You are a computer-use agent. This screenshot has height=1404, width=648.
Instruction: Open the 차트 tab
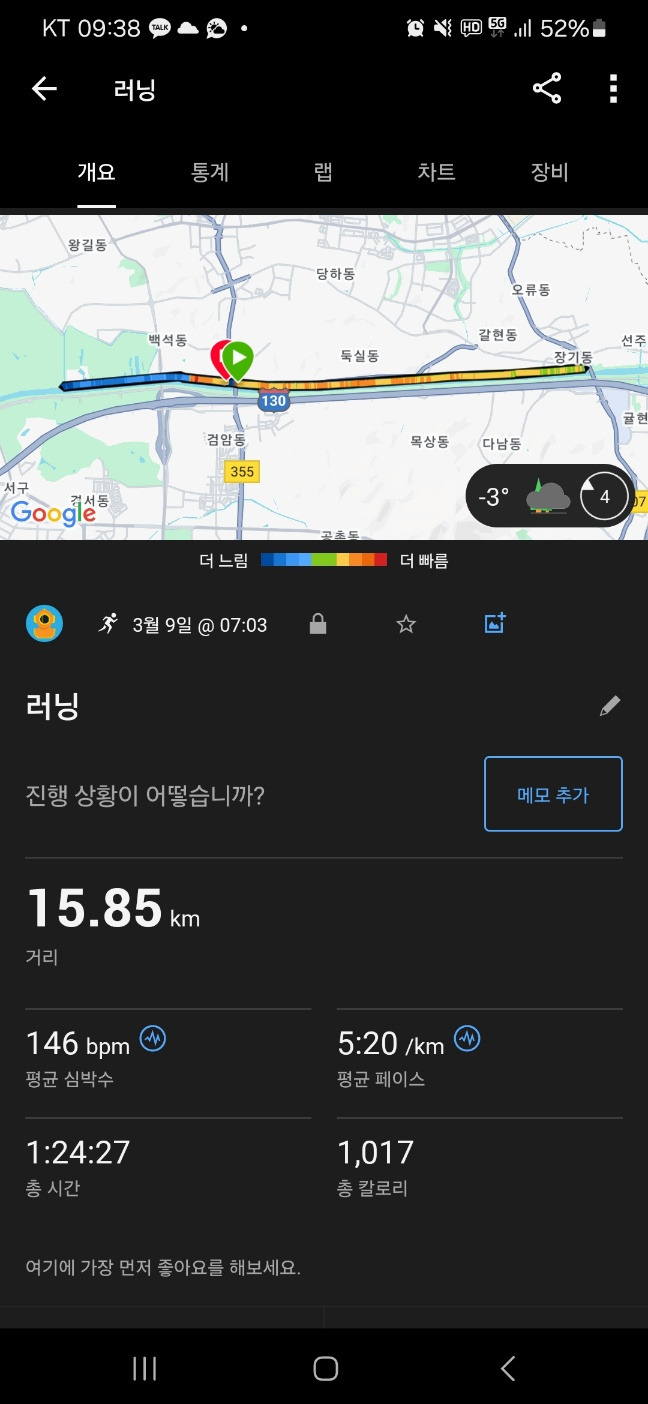436,172
